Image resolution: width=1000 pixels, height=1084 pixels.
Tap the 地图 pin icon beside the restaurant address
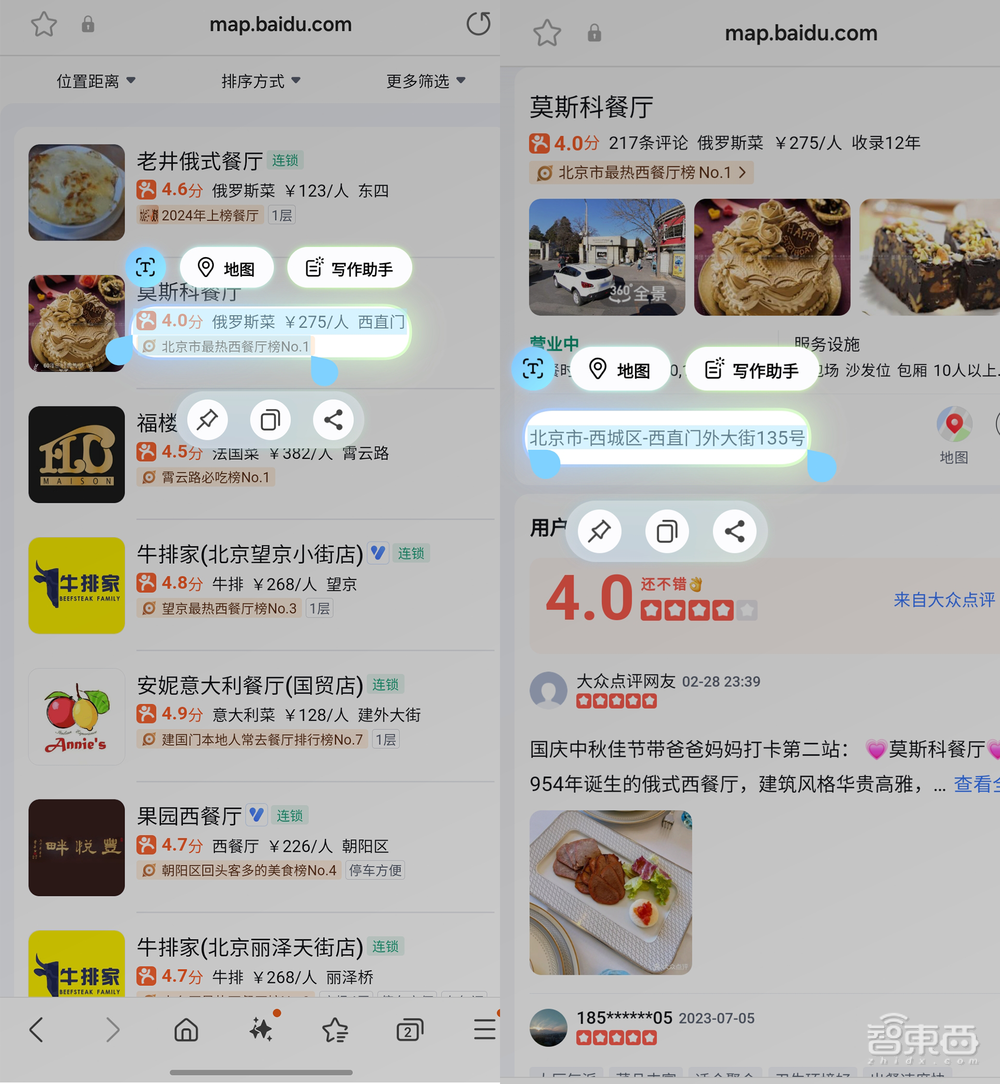[x=954, y=425]
